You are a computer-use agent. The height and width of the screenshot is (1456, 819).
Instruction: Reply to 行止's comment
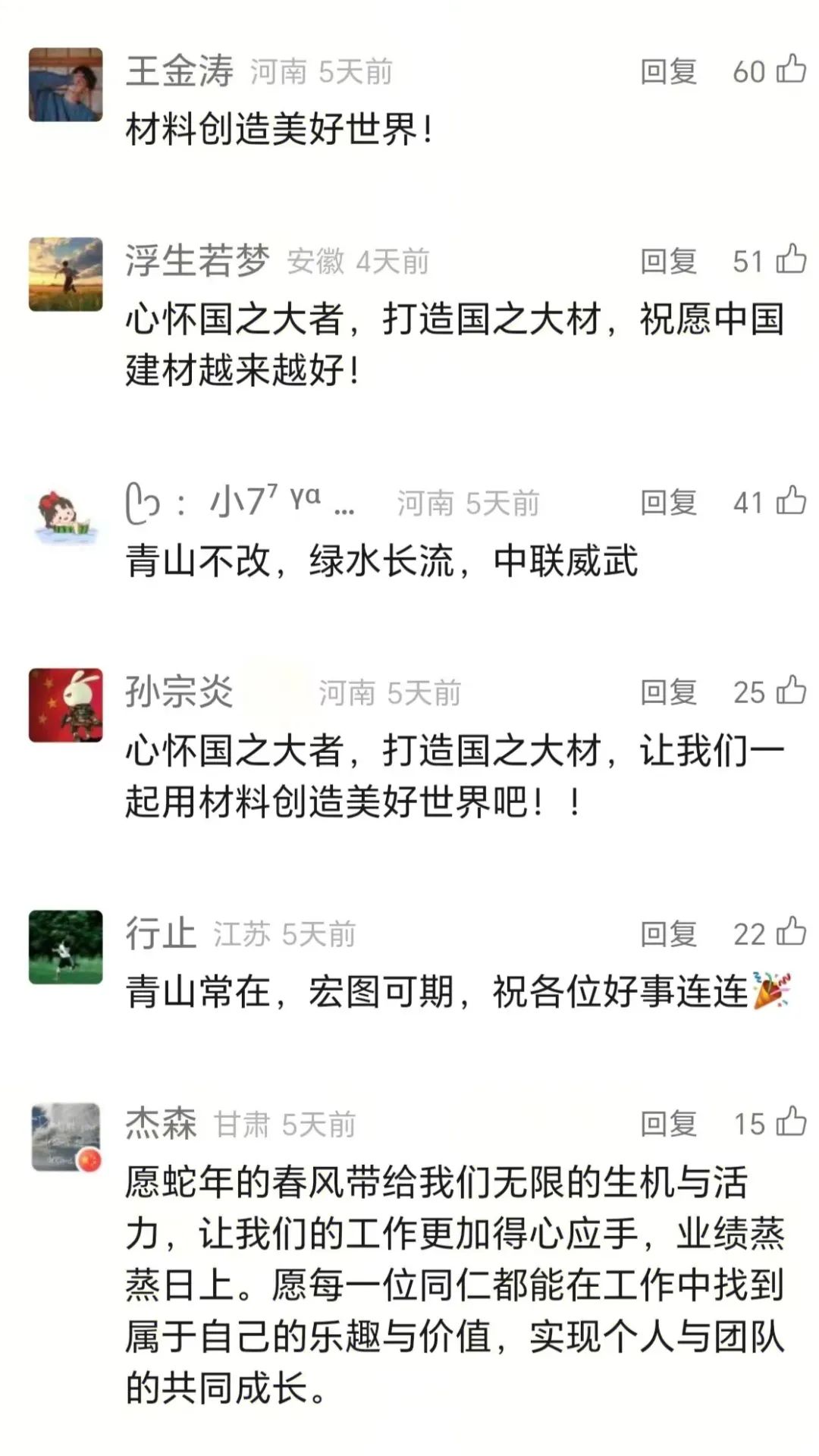pyautogui.click(x=668, y=934)
